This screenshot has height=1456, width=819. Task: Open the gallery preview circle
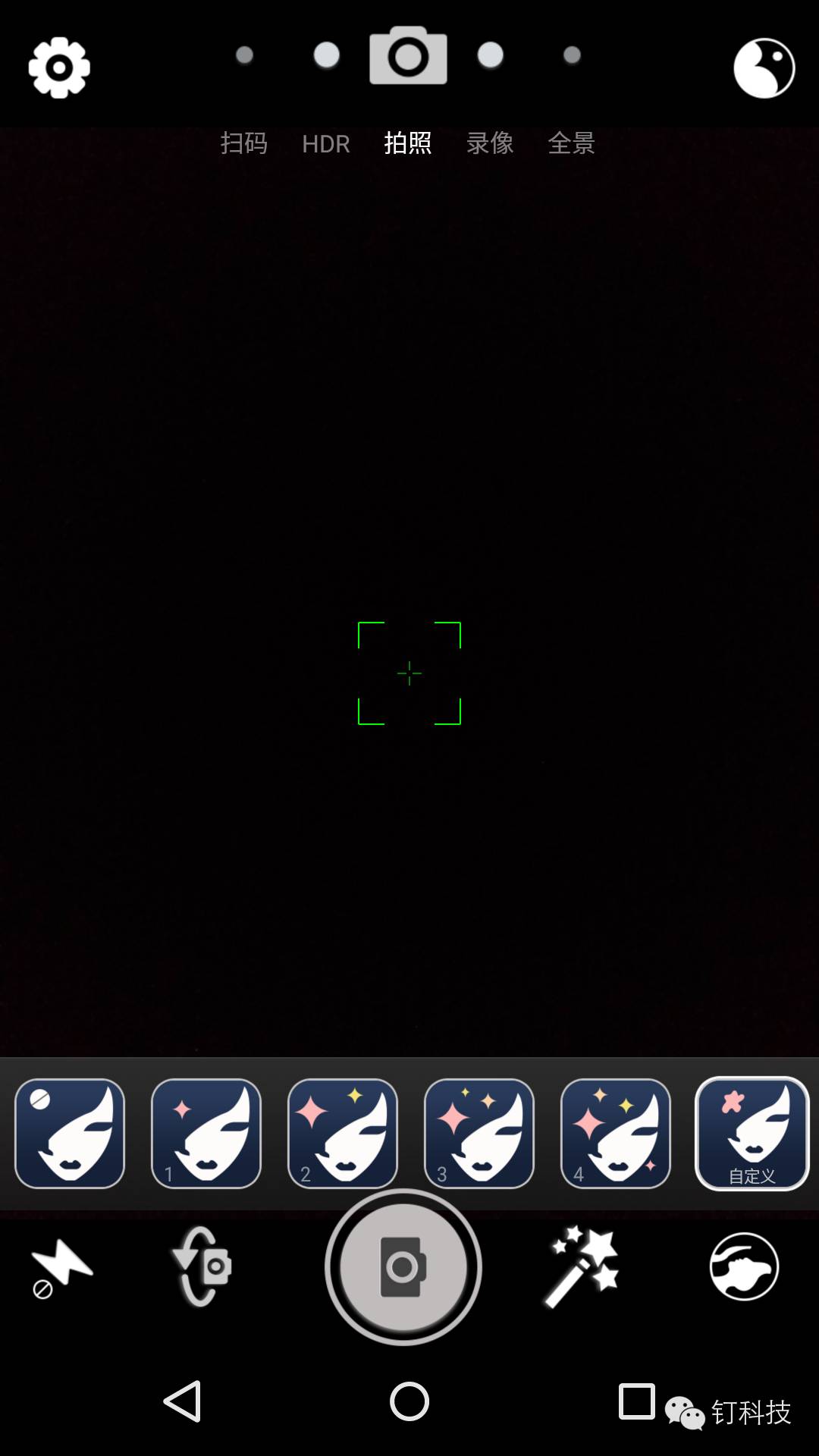coord(744,1267)
